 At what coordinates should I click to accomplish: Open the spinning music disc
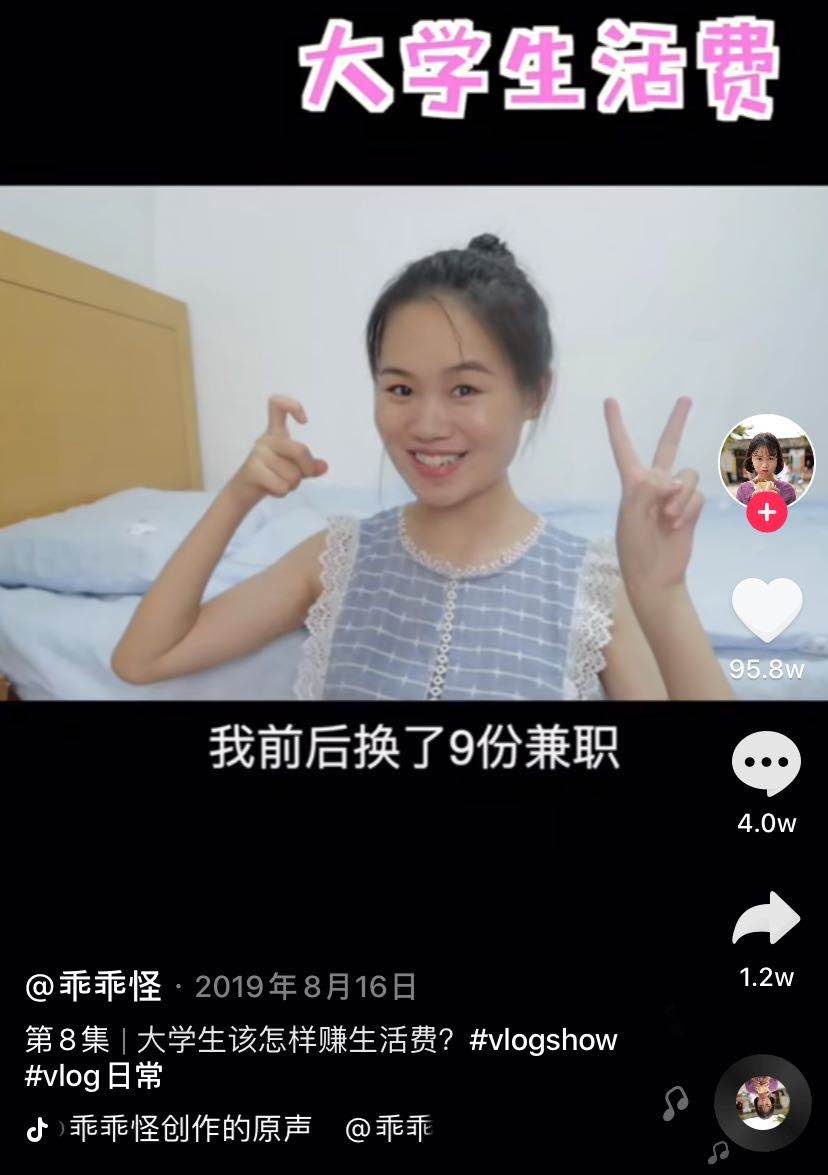763,1104
